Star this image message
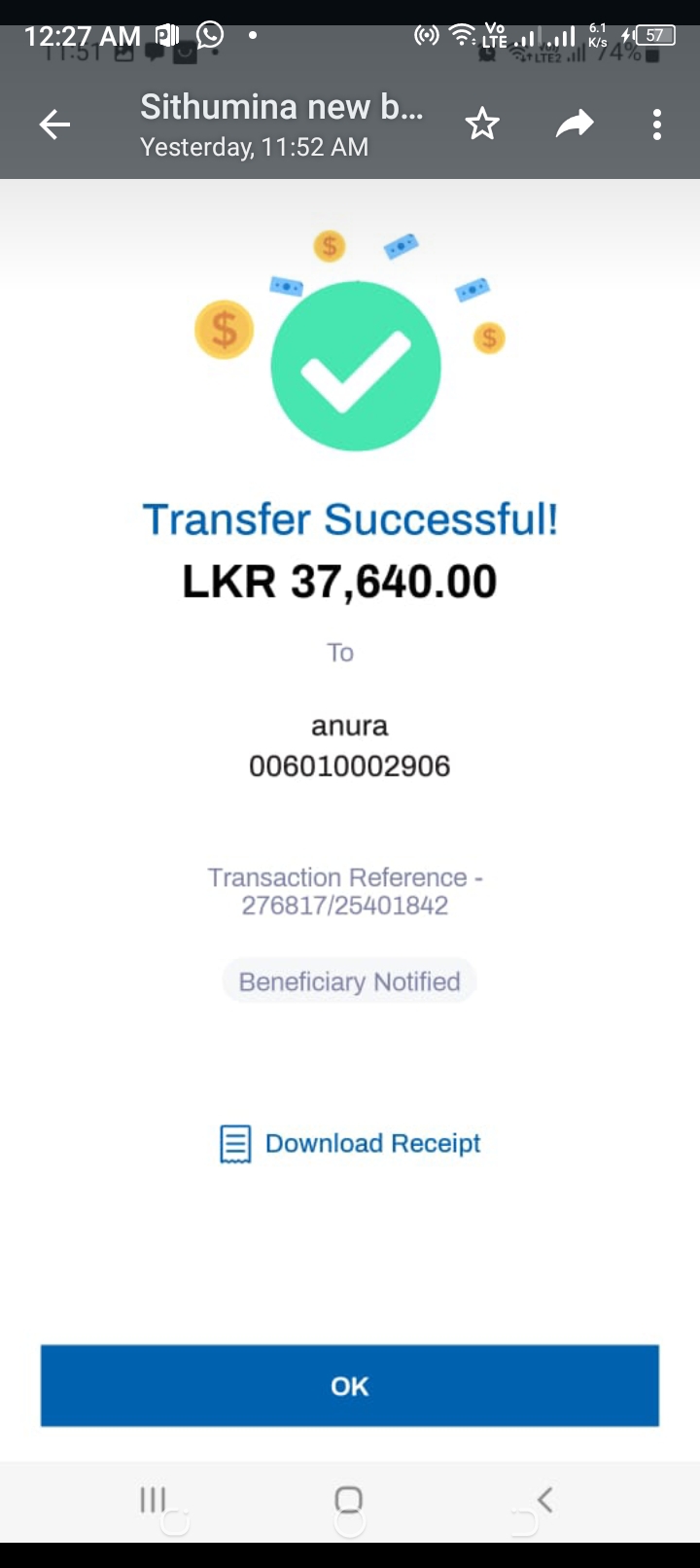The width and height of the screenshot is (700, 1568). (482, 125)
